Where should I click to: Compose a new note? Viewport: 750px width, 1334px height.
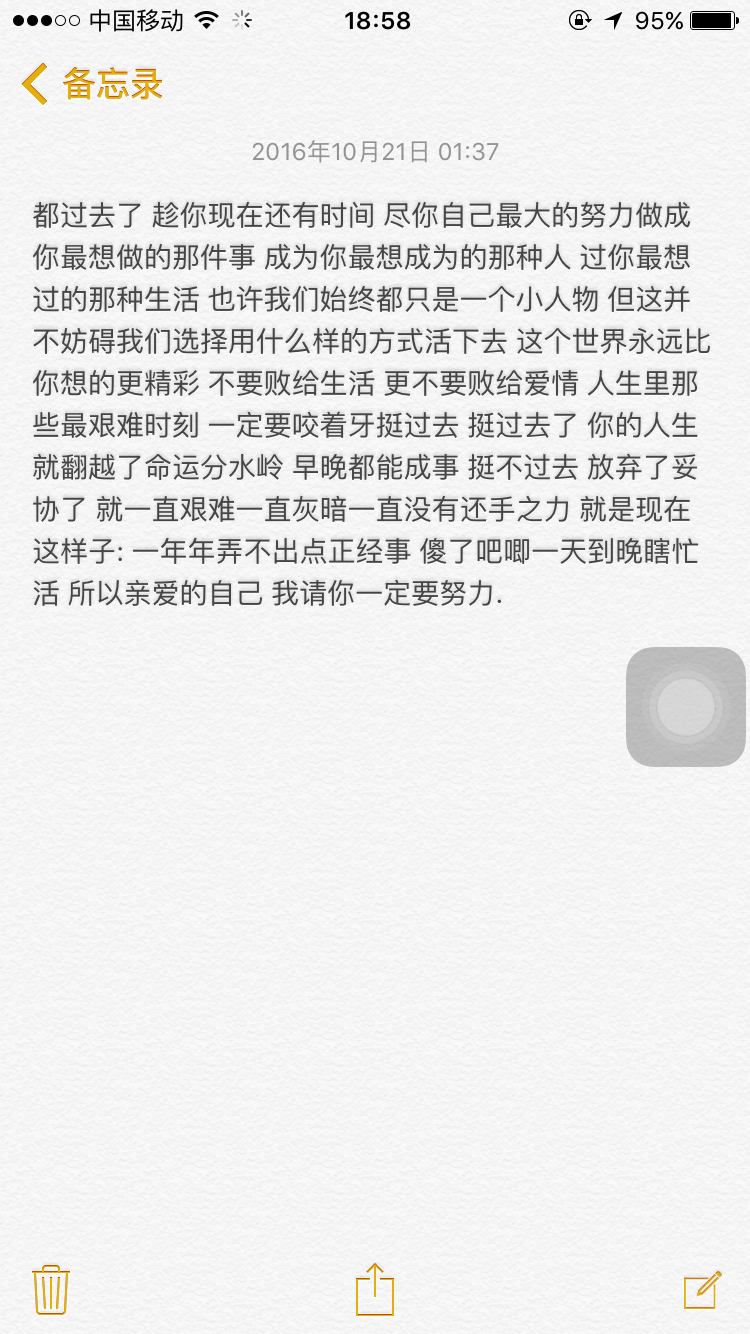(702, 1289)
